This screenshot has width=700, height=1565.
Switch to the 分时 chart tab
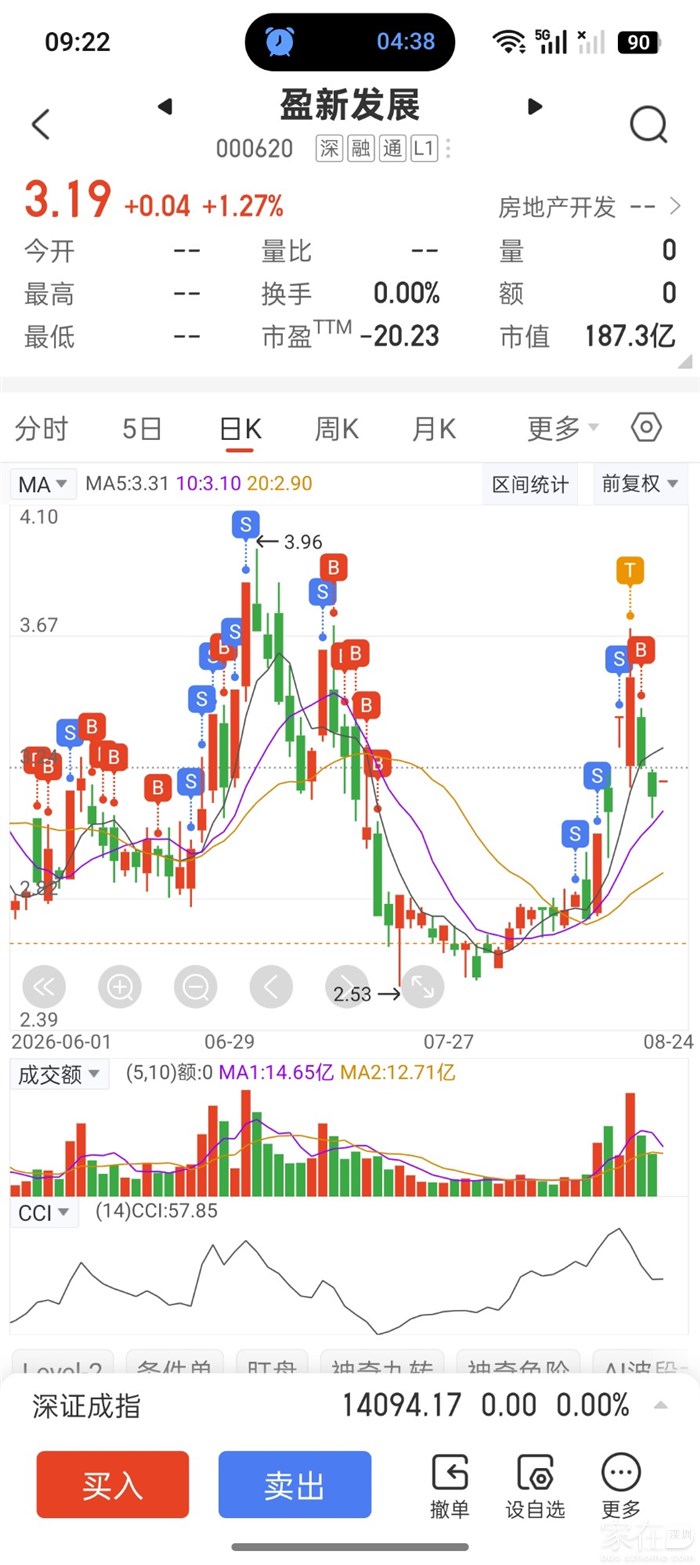coord(42,429)
